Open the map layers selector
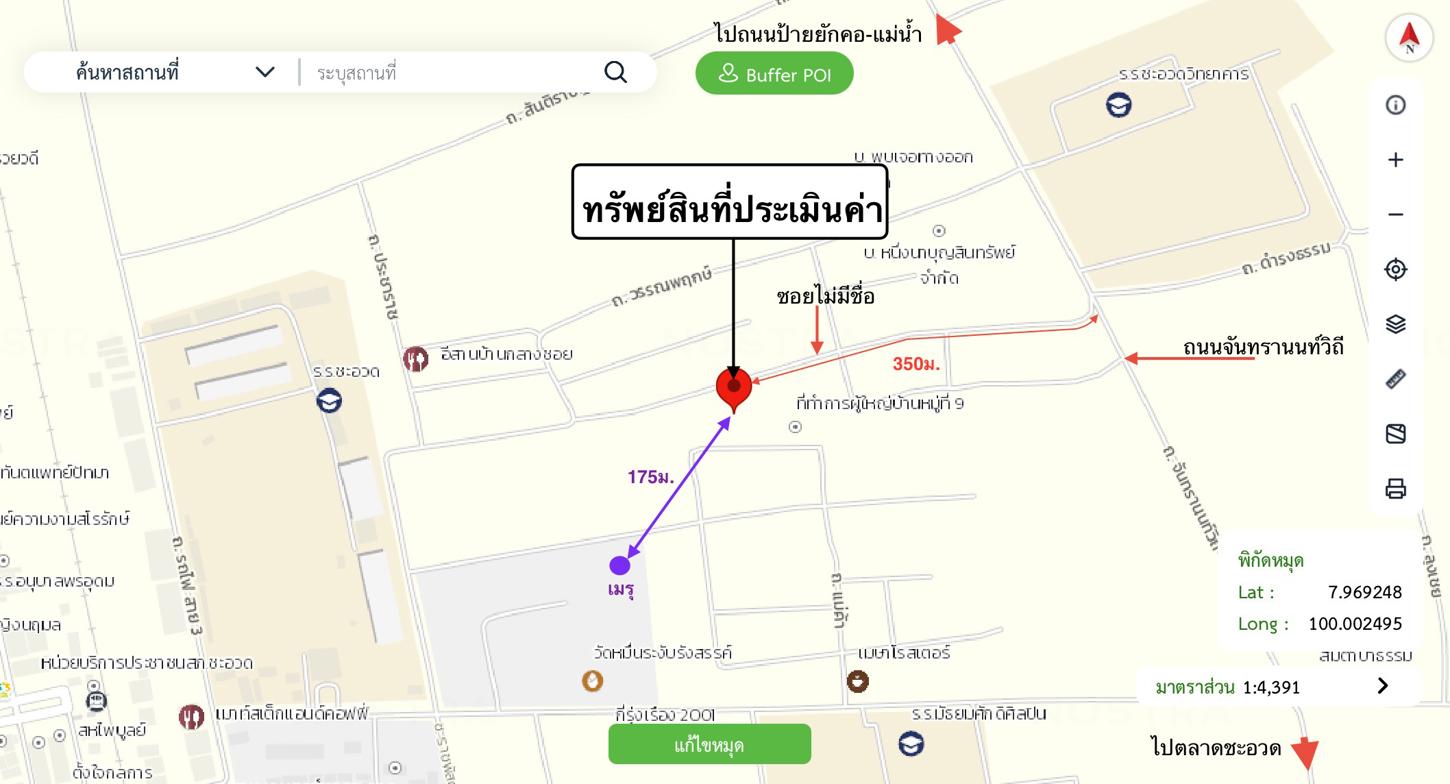 pos(1396,324)
